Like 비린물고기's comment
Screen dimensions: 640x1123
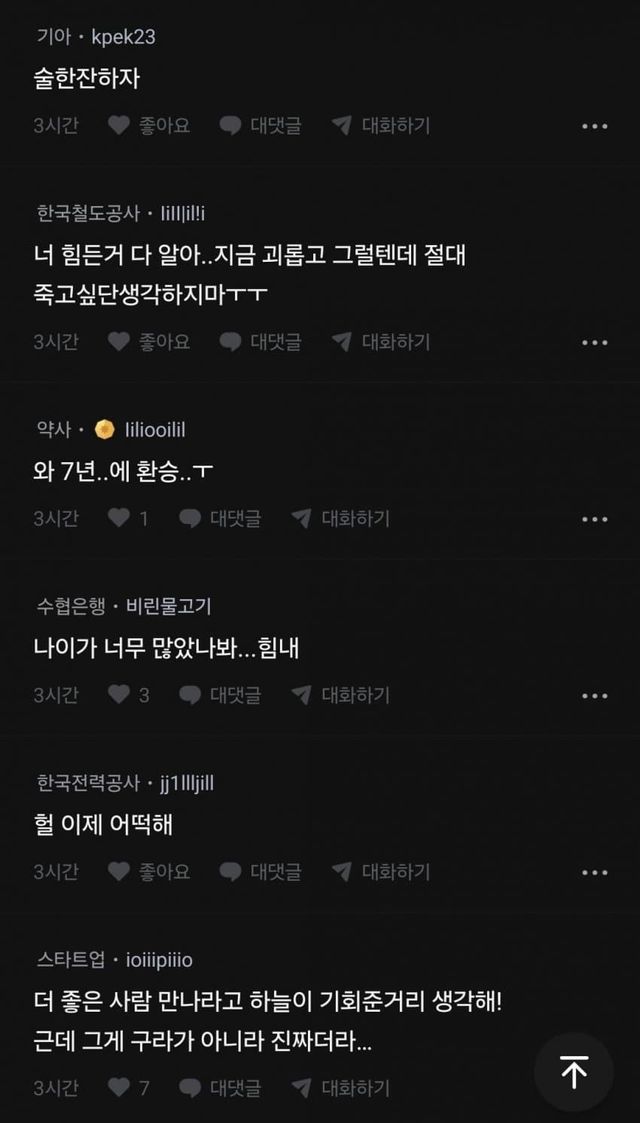point(128,694)
